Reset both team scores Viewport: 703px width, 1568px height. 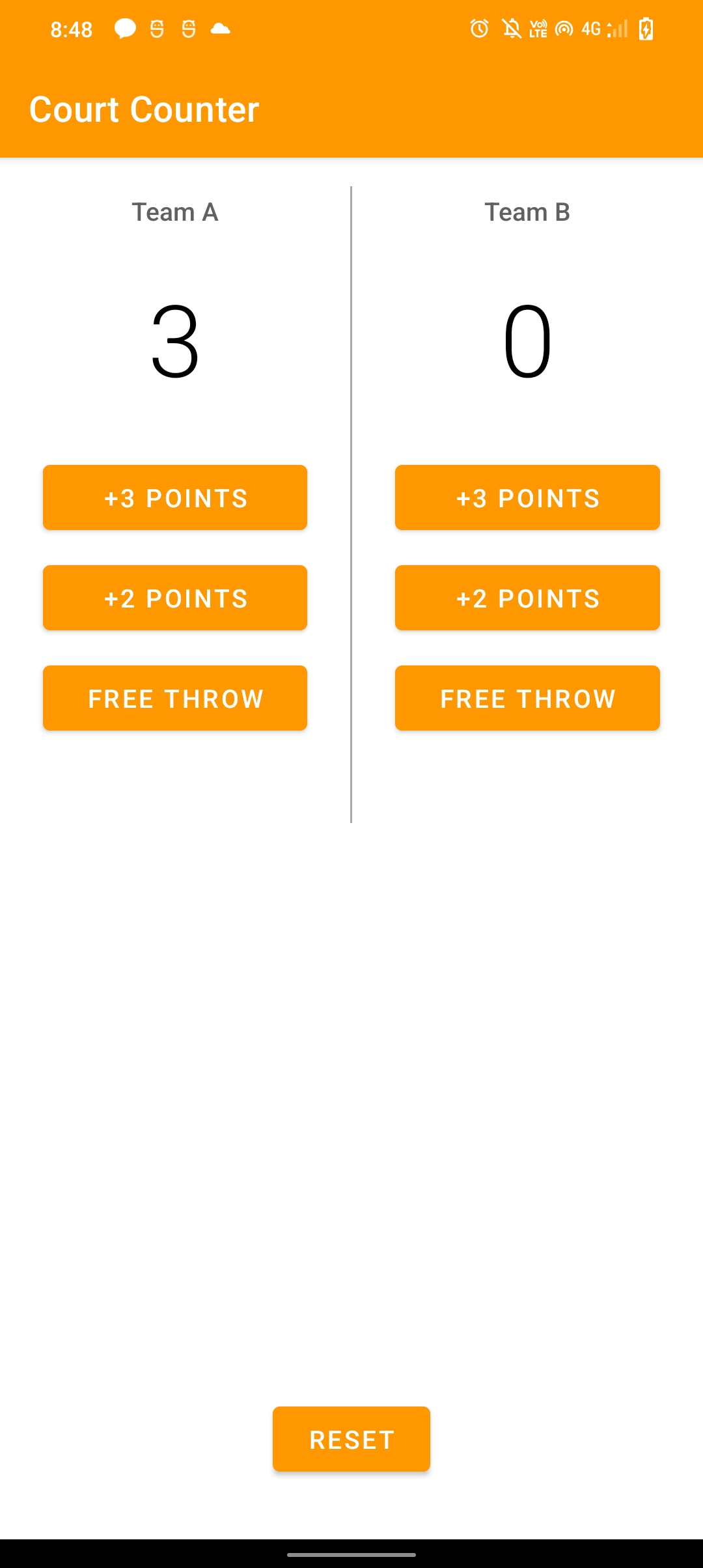tap(351, 1439)
